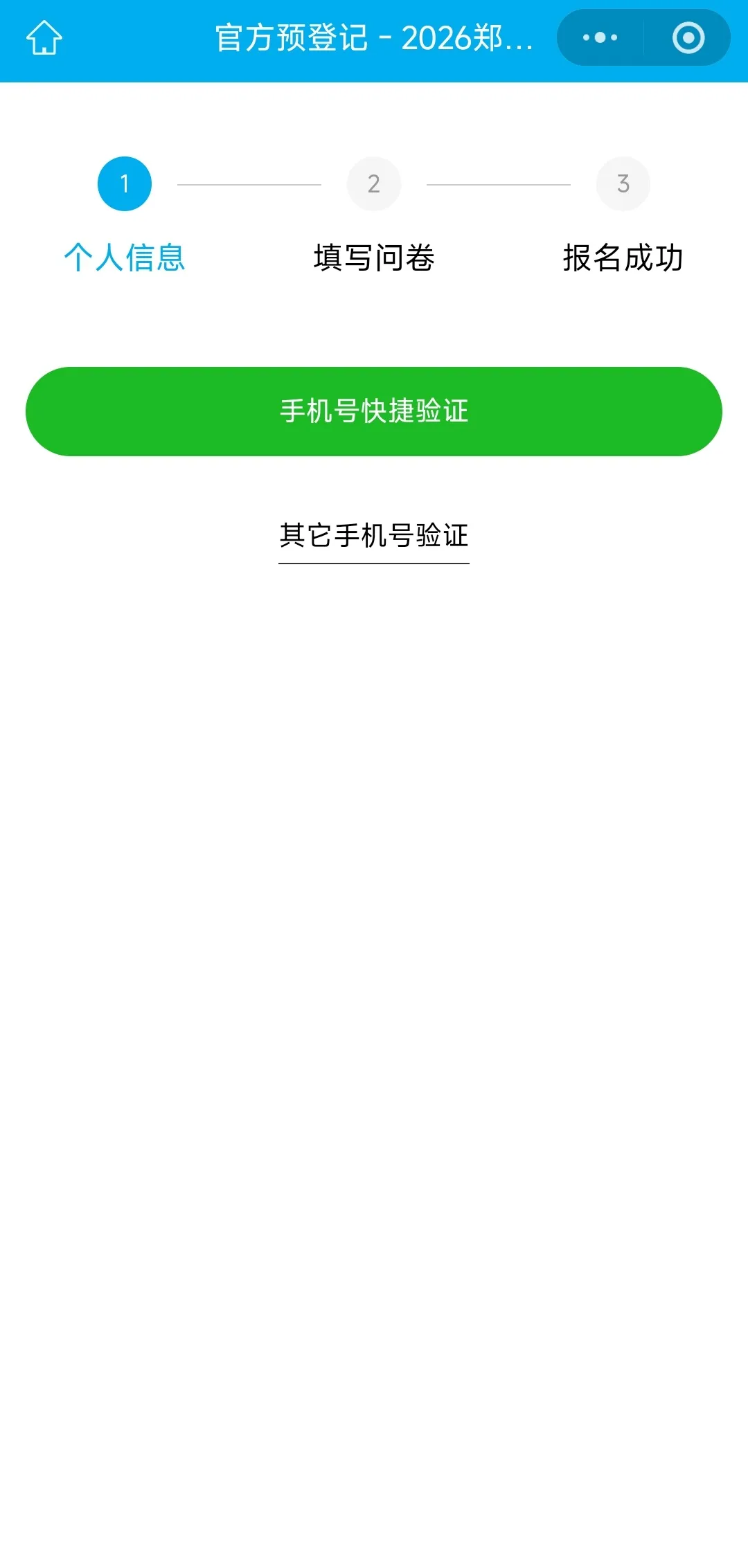Select the 报名成功 step label
748x1568 pixels.
[623, 258]
